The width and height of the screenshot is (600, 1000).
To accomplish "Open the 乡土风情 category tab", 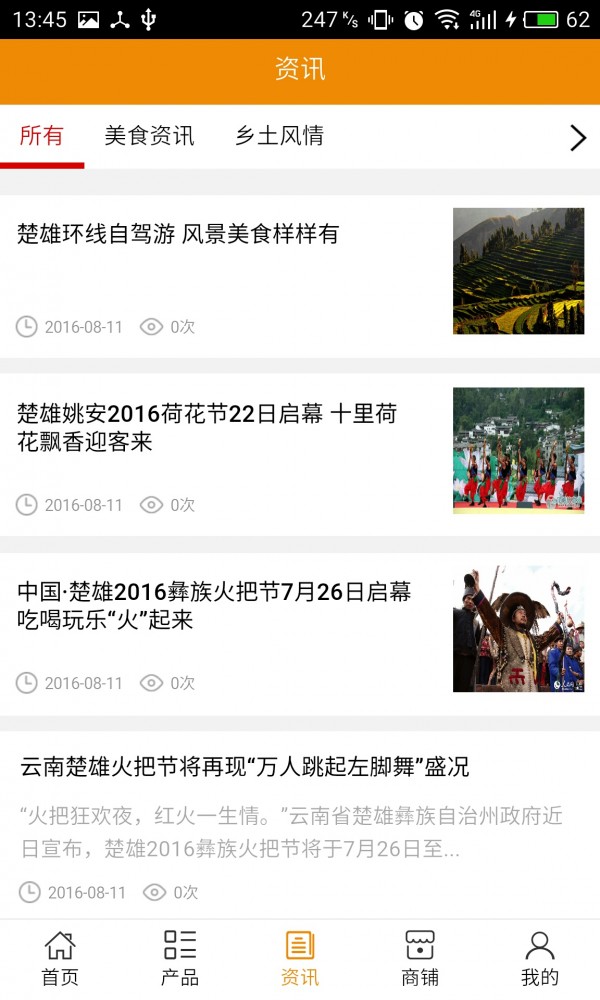I will [279, 136].
